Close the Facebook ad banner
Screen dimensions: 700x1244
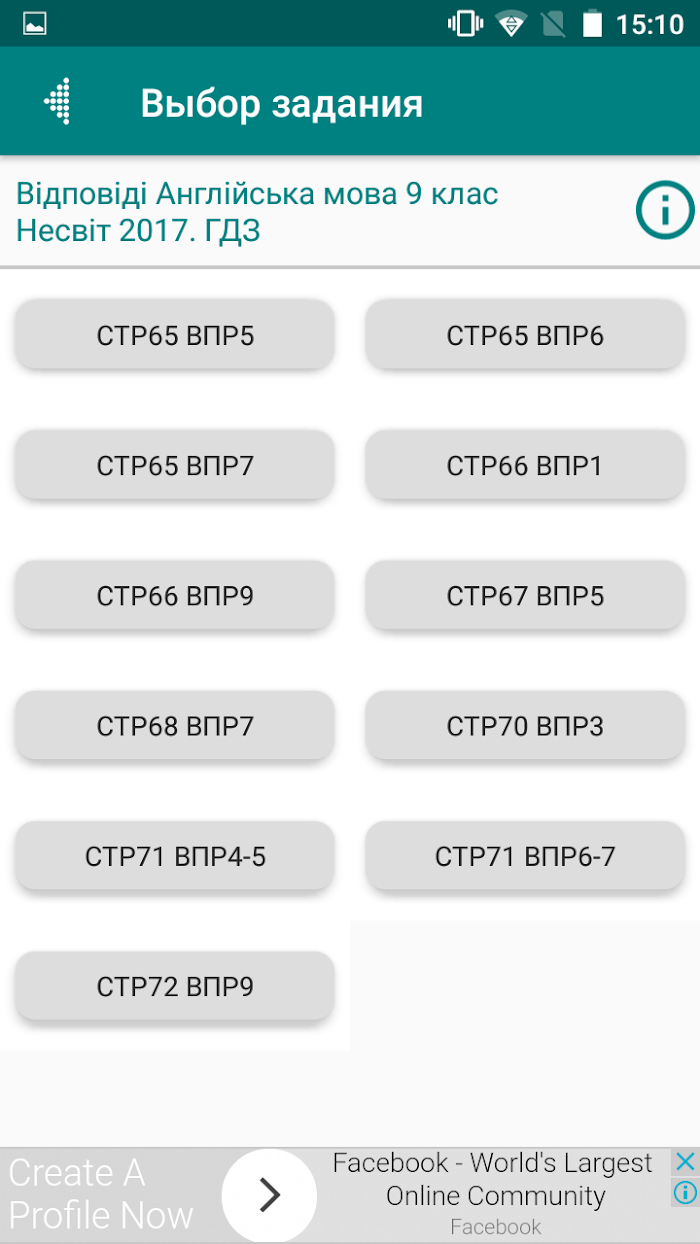tap(685, 1162)
